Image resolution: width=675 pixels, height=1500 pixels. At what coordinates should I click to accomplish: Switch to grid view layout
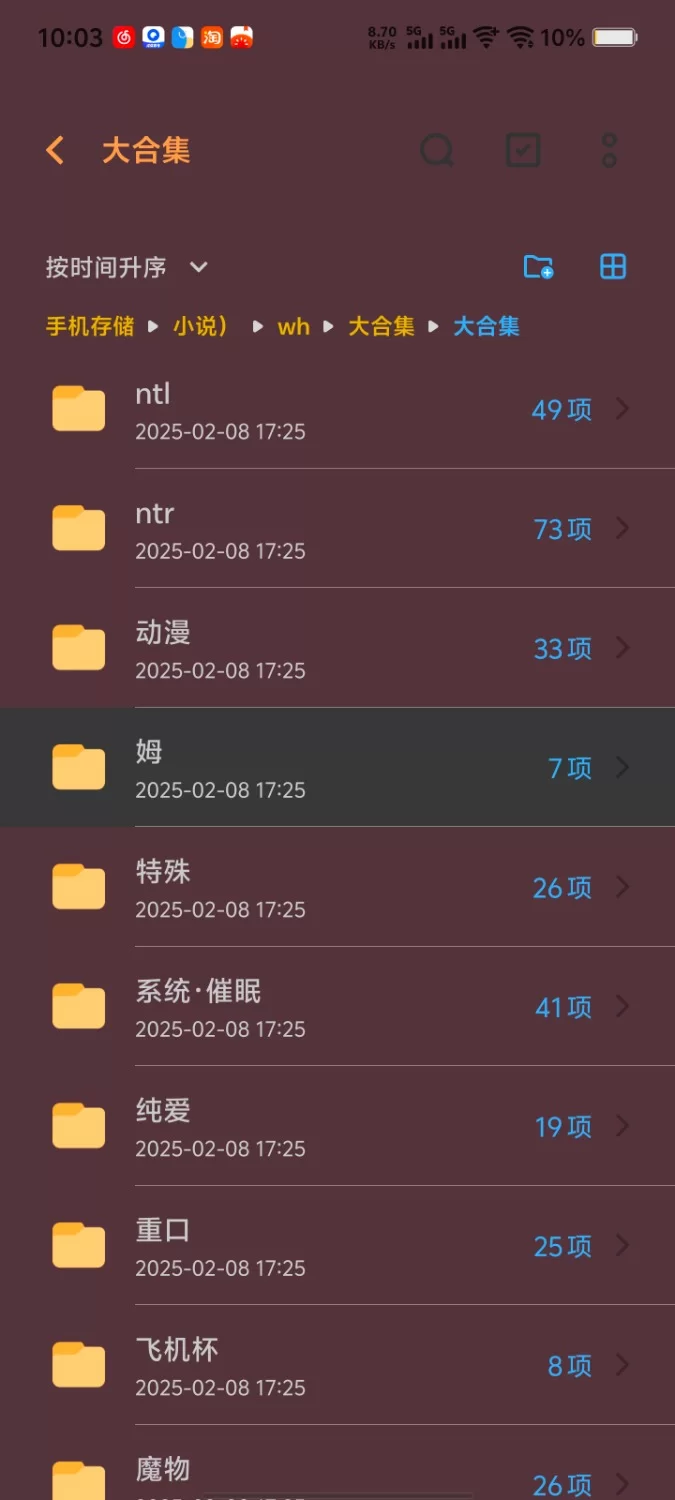point(612,267)
